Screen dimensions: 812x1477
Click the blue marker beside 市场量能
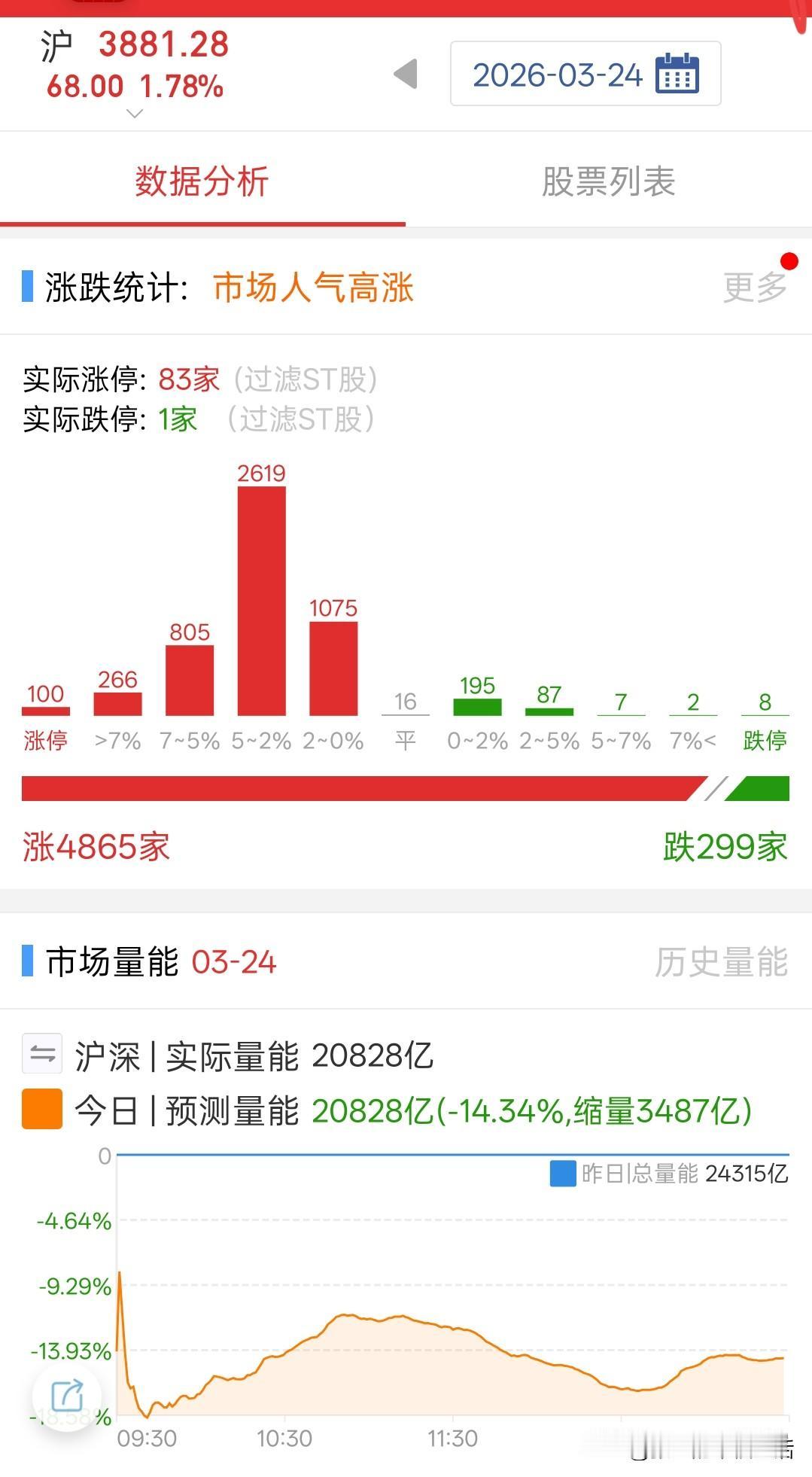28,963
